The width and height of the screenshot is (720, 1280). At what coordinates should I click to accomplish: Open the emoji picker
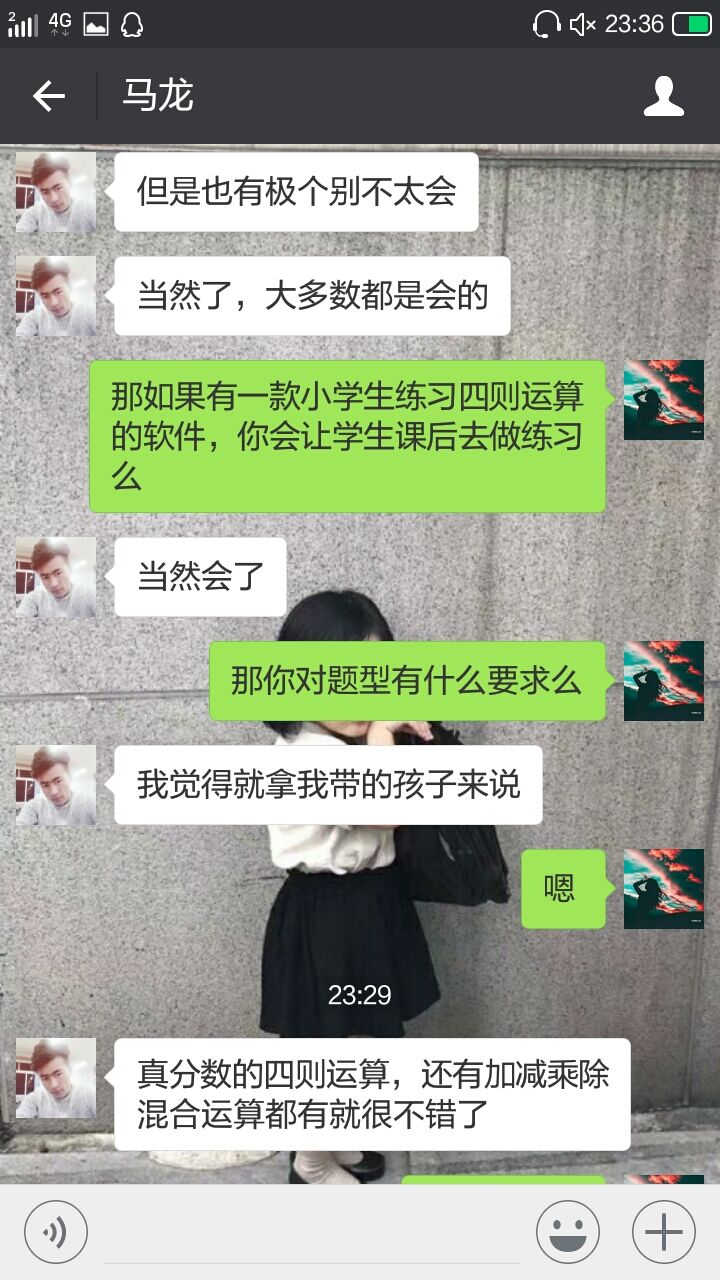pyautogui.click(x=567, y=1231)
